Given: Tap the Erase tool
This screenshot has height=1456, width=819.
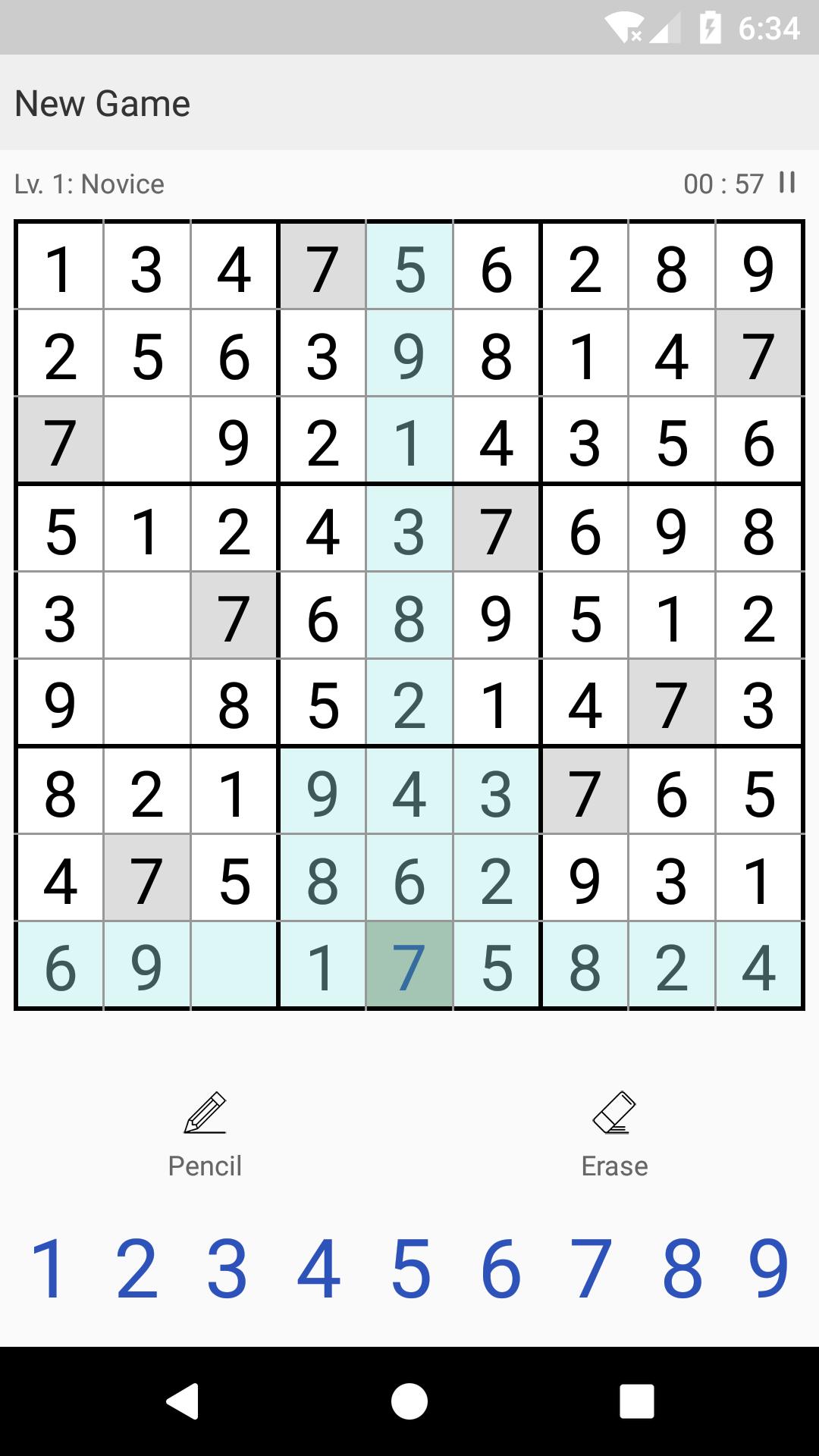Looking at the screenshot, I should tap(614, 1134).
